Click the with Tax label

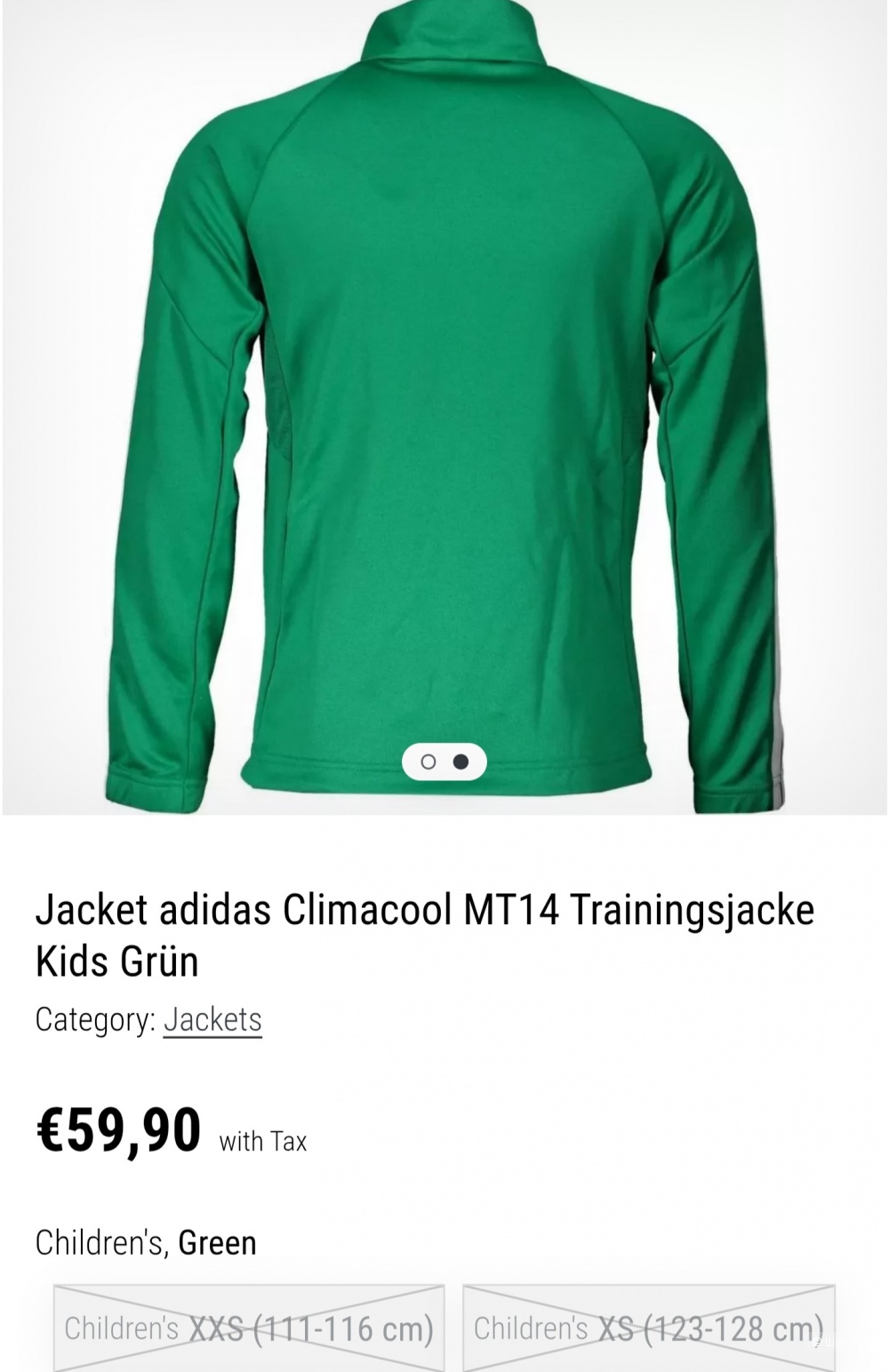(262, 1140)
